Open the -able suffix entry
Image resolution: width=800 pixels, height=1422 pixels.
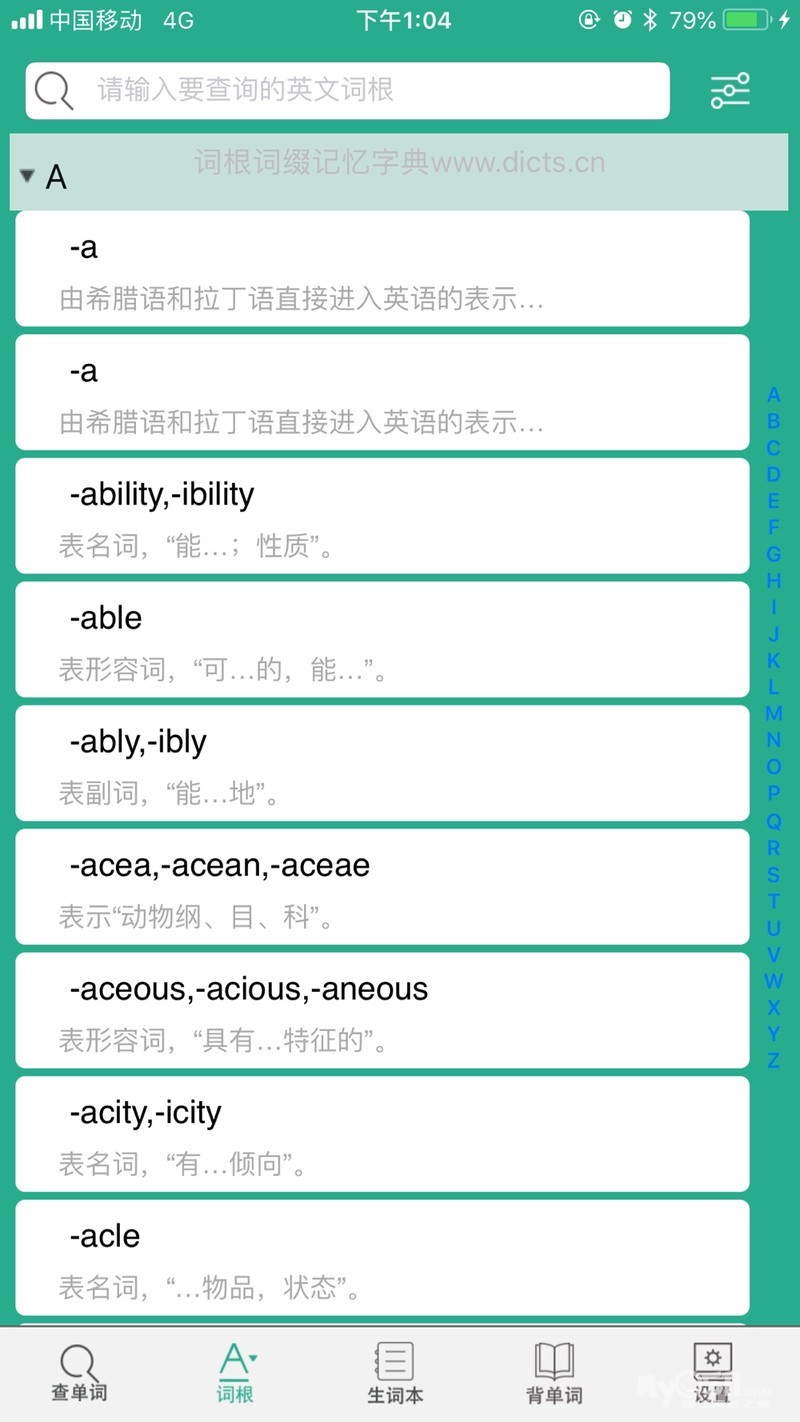coord(382,639)
